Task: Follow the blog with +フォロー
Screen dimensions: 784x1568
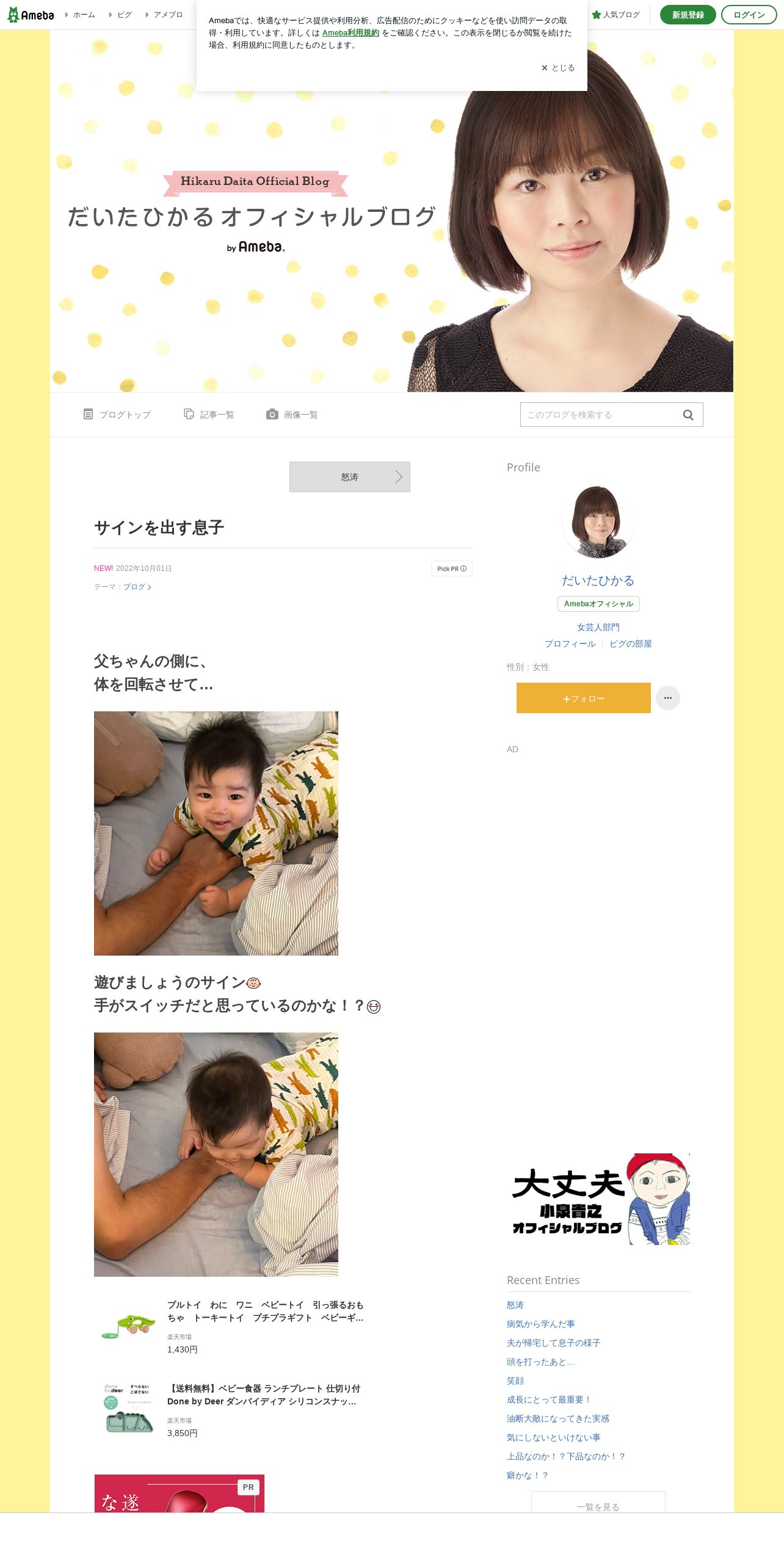Action: click(584, 698)
